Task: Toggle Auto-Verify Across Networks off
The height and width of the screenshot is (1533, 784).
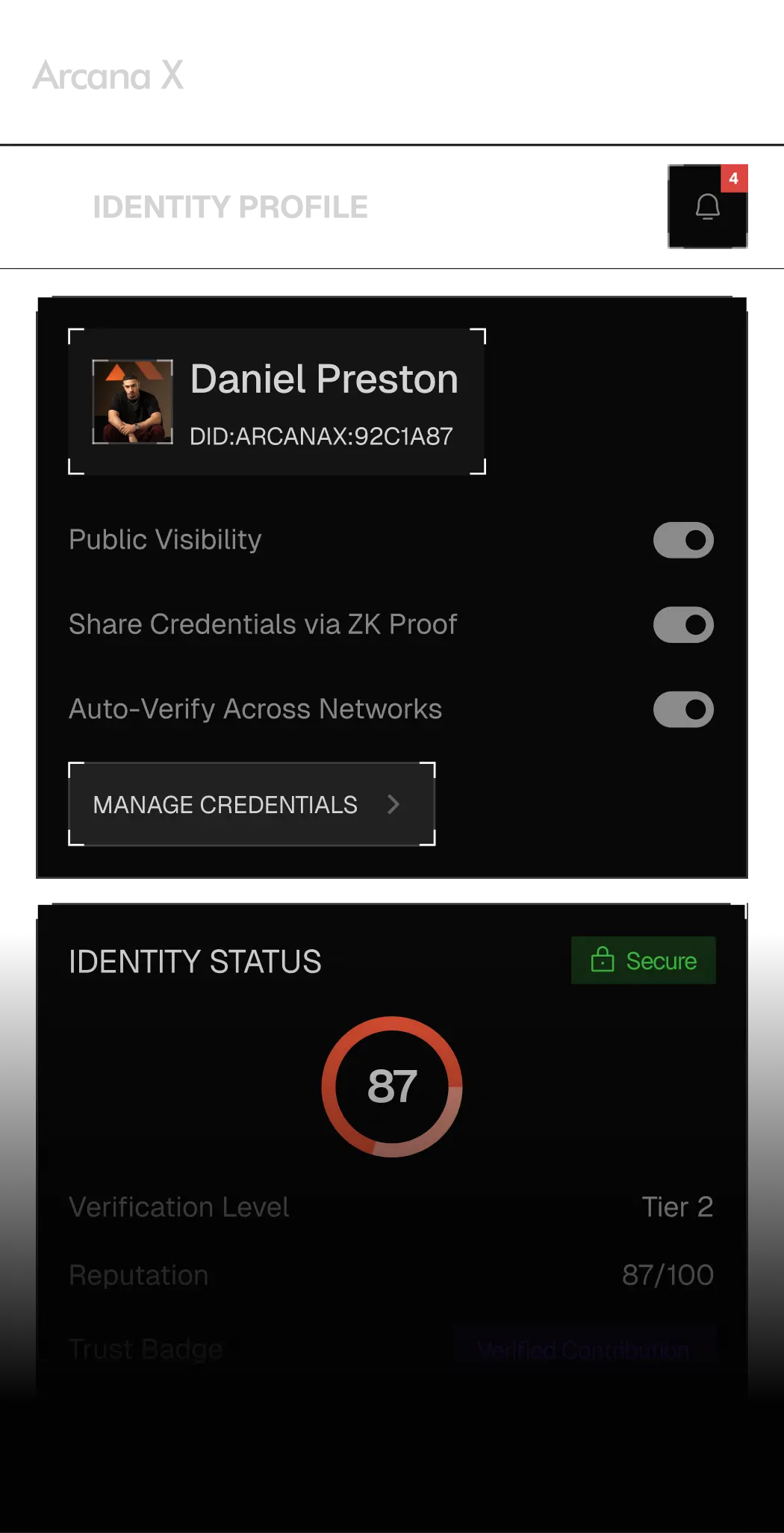Action: [x=682, y=709]
